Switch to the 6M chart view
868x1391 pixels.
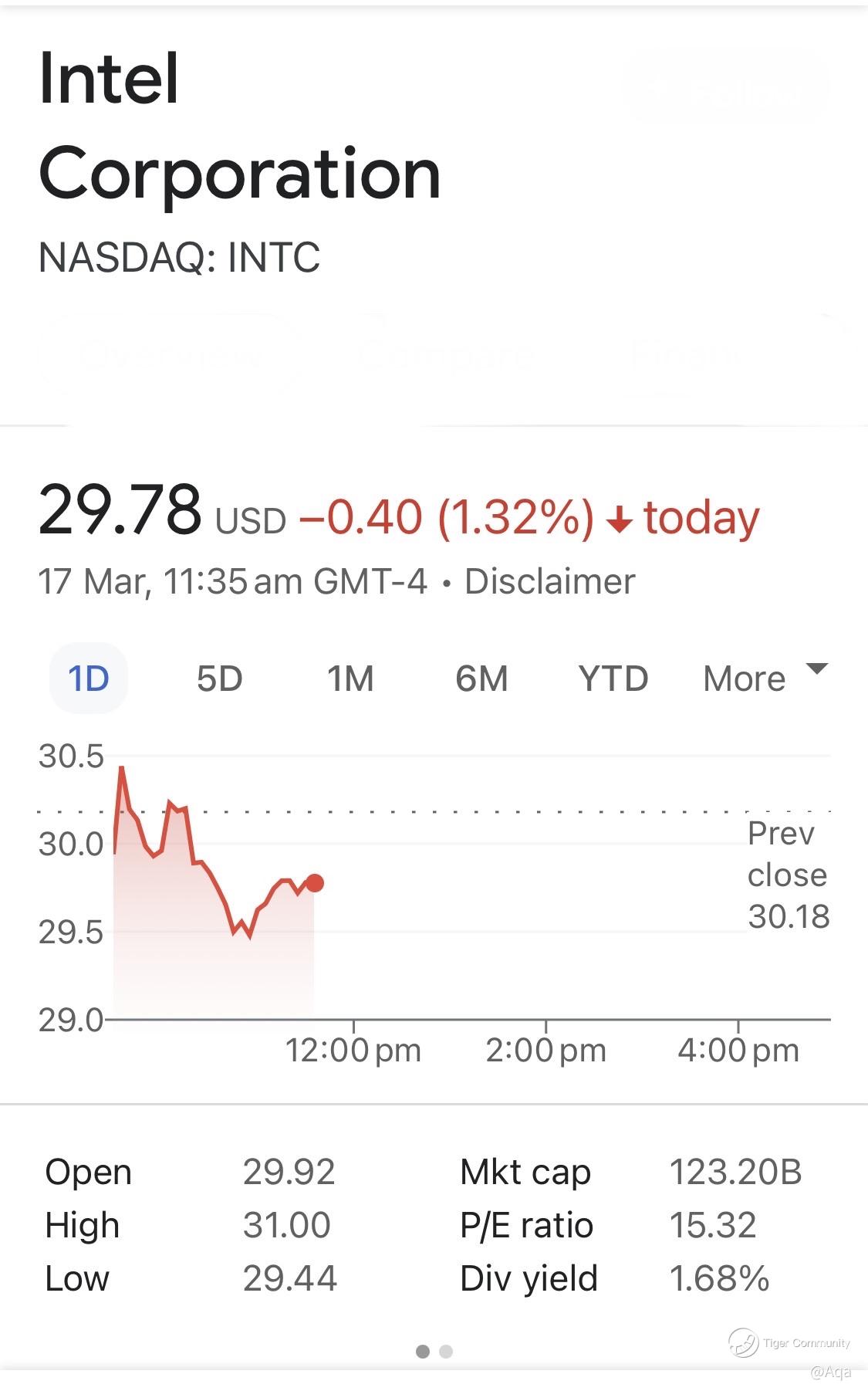tap(481, 679)
